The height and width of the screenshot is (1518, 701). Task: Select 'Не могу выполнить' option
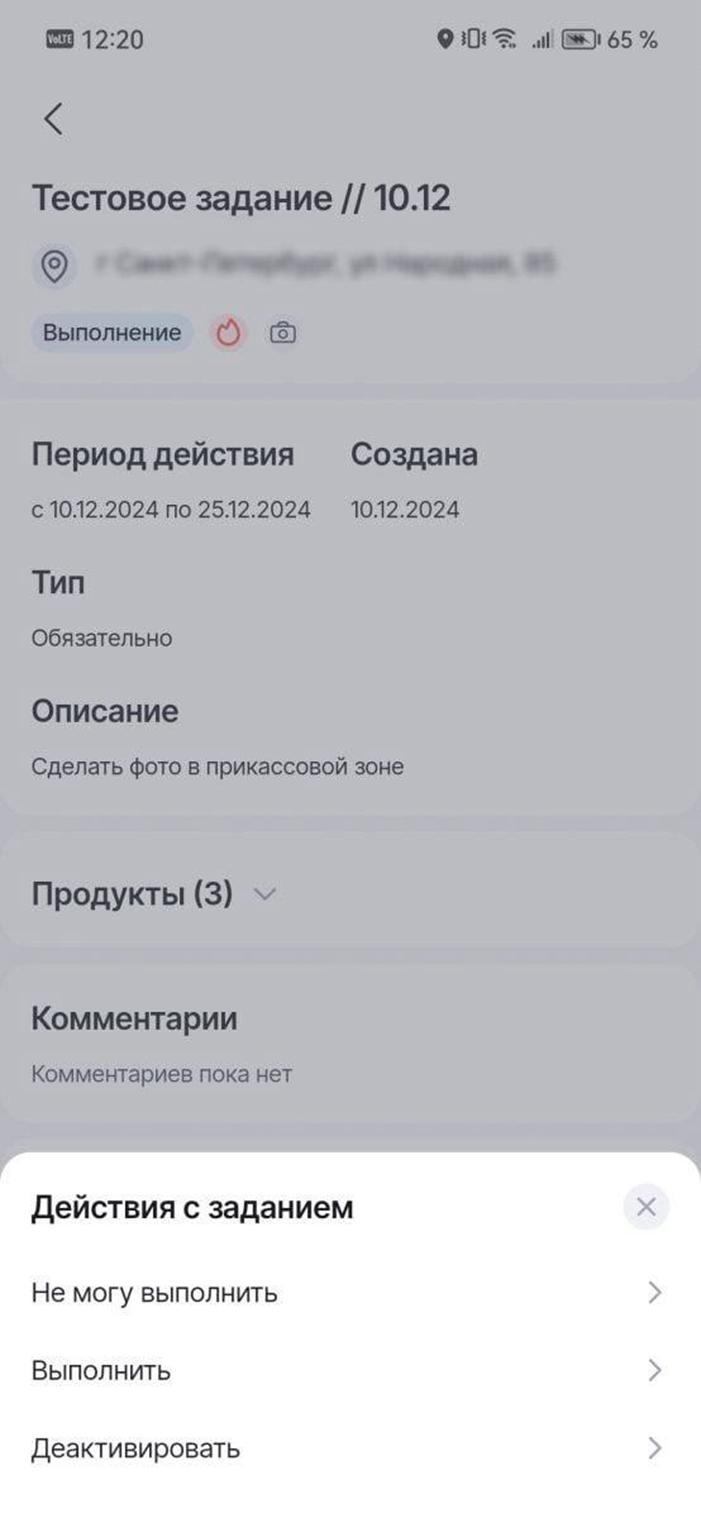(x=350, y=1293)
